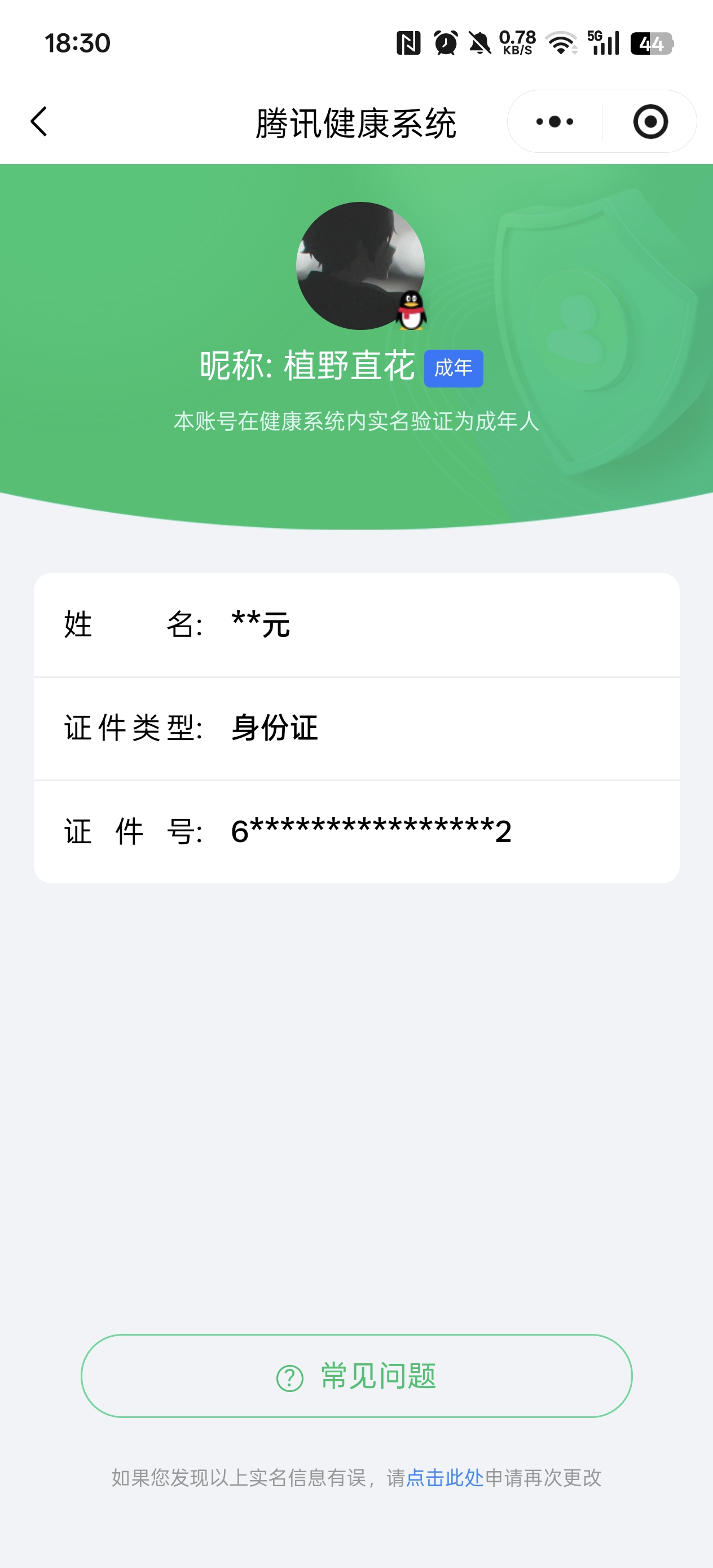Tap the blue 成年 badge next to nickname
This screenshot has height=1568, width=713.
(x=453, y=369)
